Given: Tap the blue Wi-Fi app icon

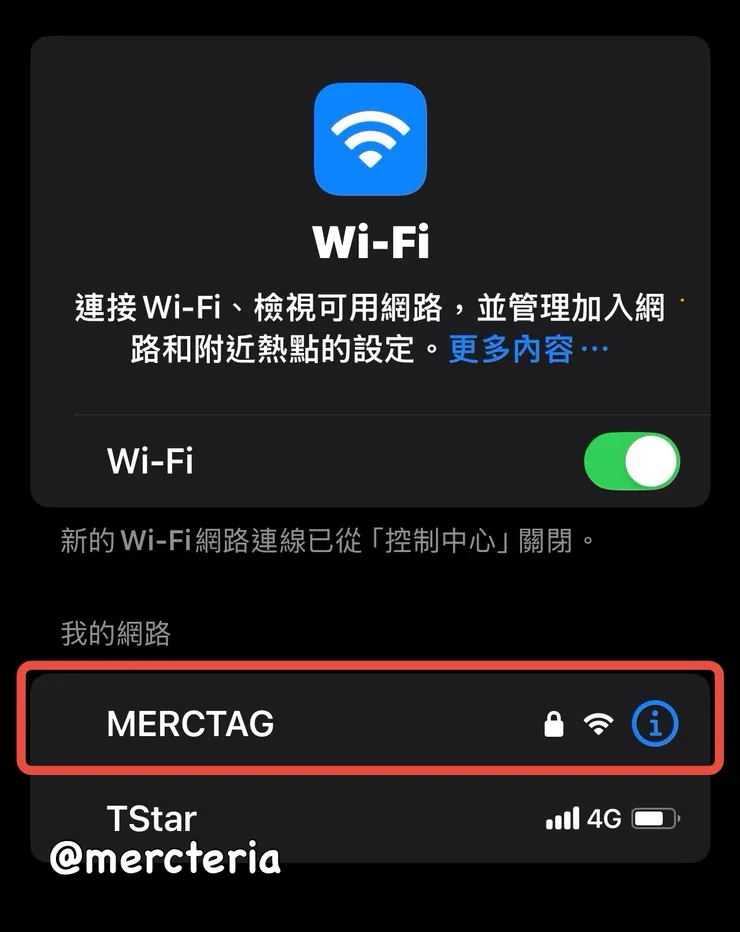Looking at the screenshot, I should point(370,140).
